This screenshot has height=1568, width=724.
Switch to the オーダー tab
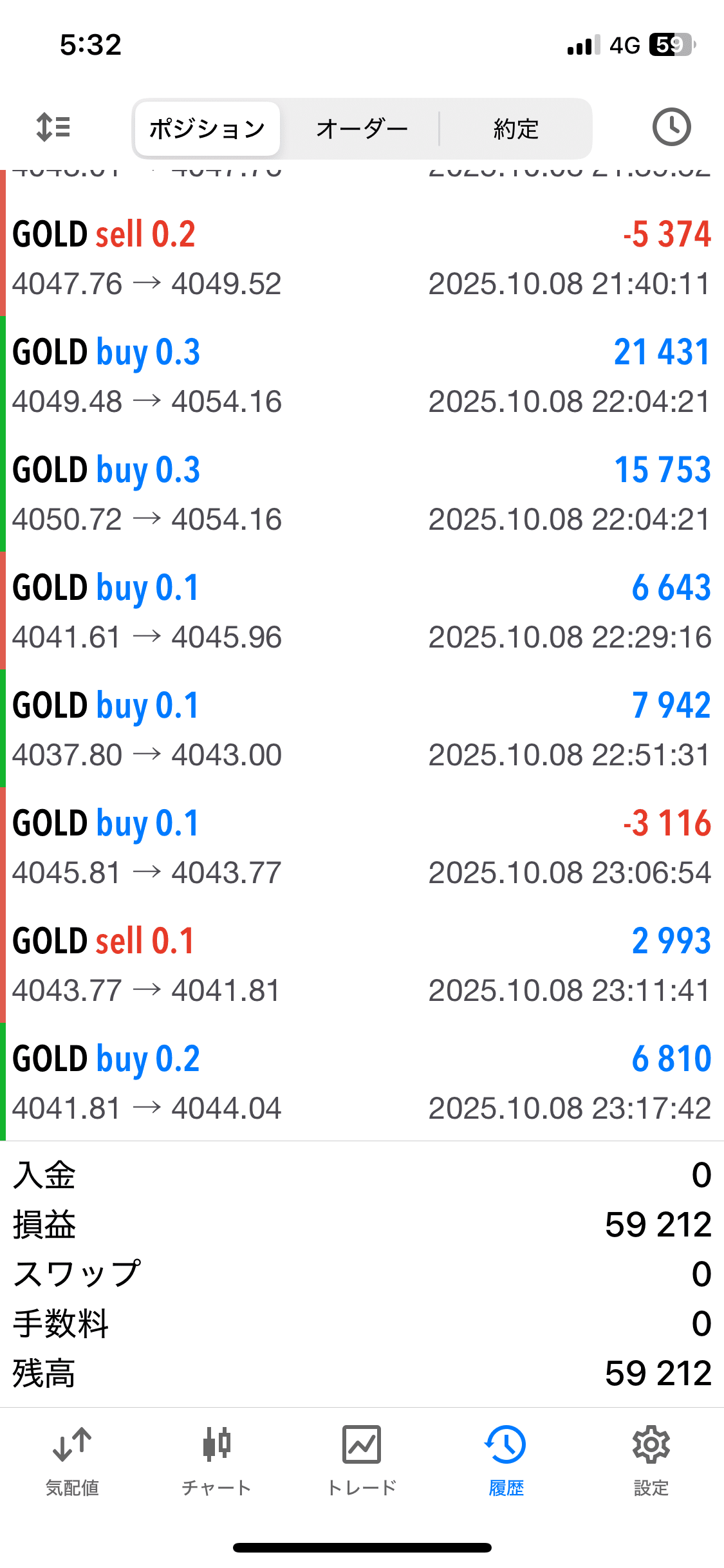[x=362, y=129]
